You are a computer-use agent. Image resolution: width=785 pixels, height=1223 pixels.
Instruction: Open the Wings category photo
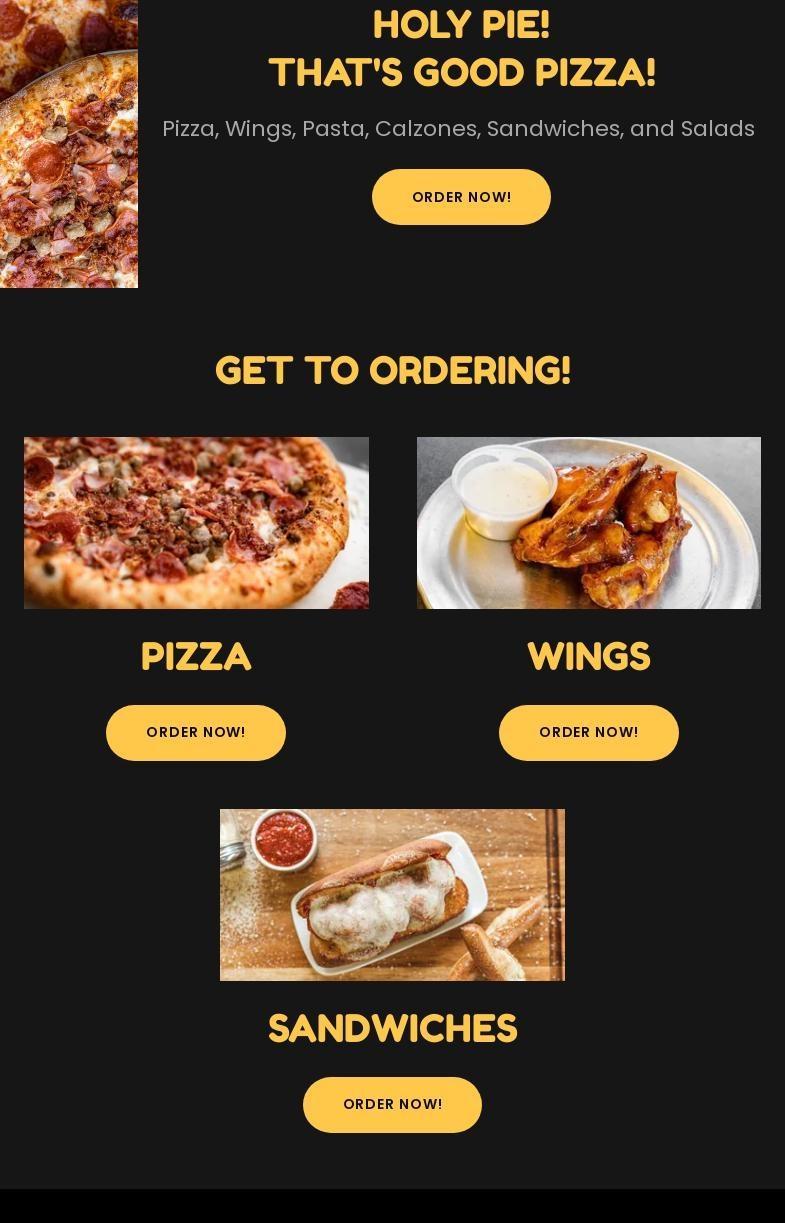[589, 523]
